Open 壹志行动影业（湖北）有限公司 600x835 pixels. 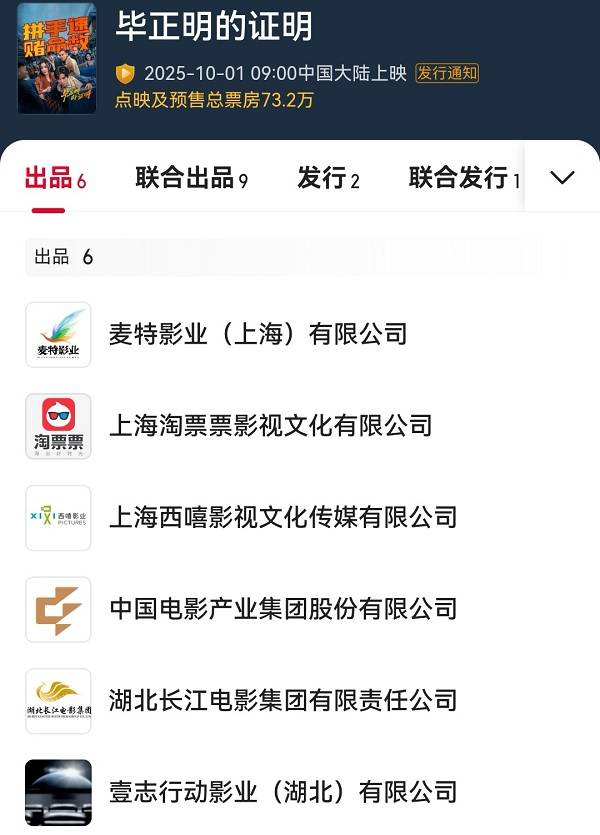pyautogui.click(x=282, y=792)
